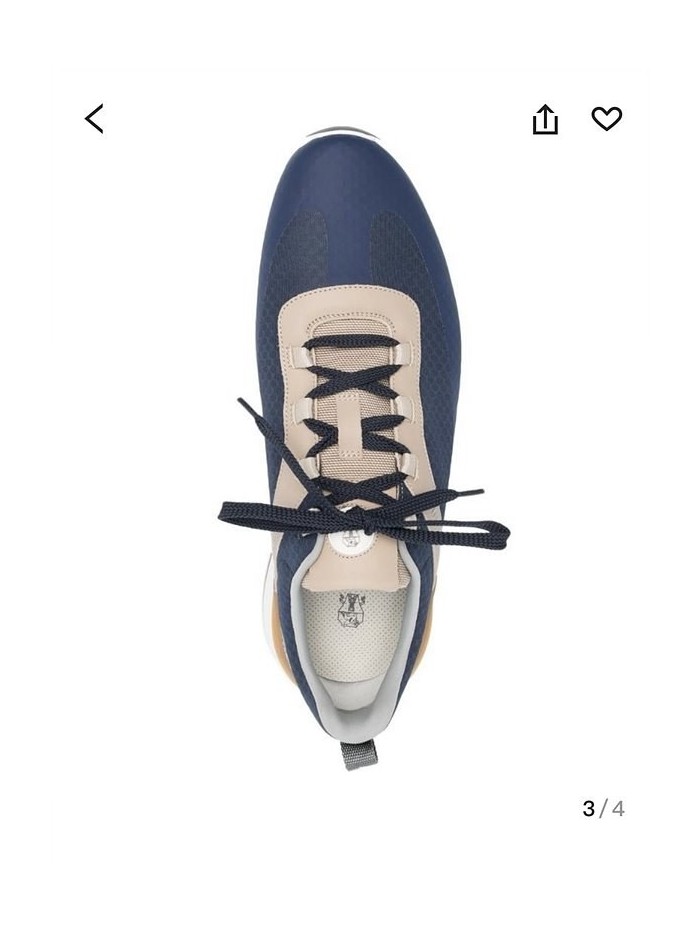Add the sneaker to wishlist with heart

point(607,118)
